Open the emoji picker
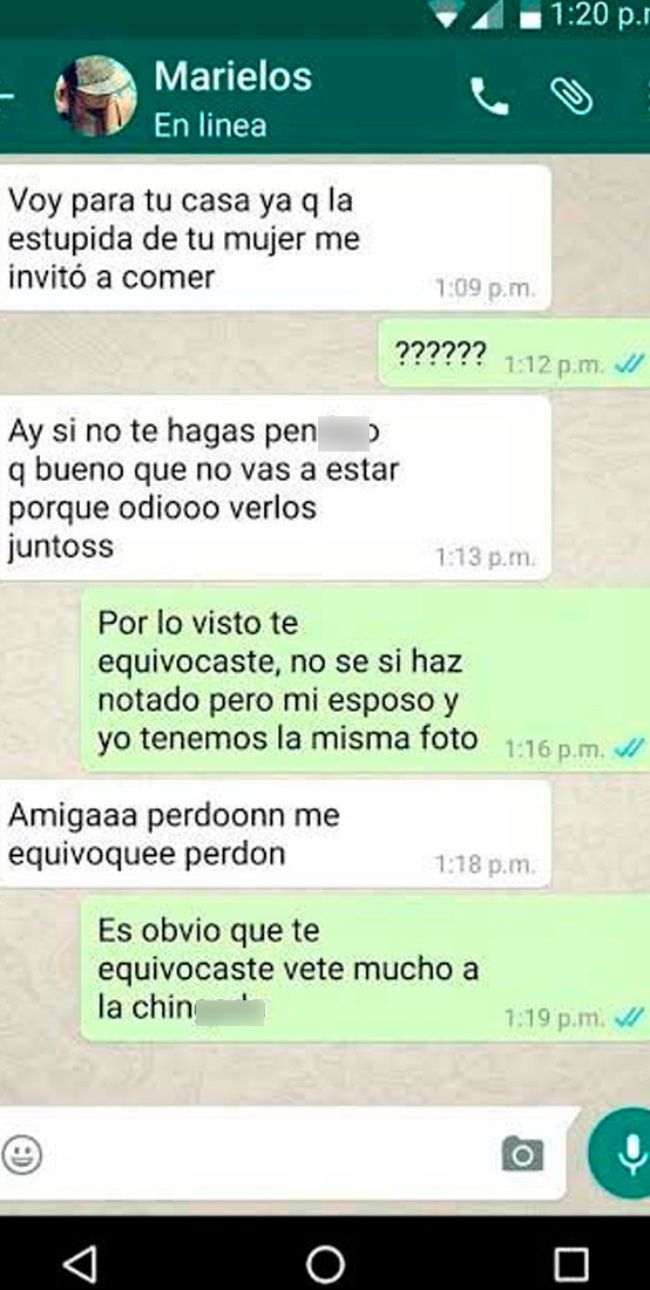The image size is (650, 1290). tap(22, 1154)
